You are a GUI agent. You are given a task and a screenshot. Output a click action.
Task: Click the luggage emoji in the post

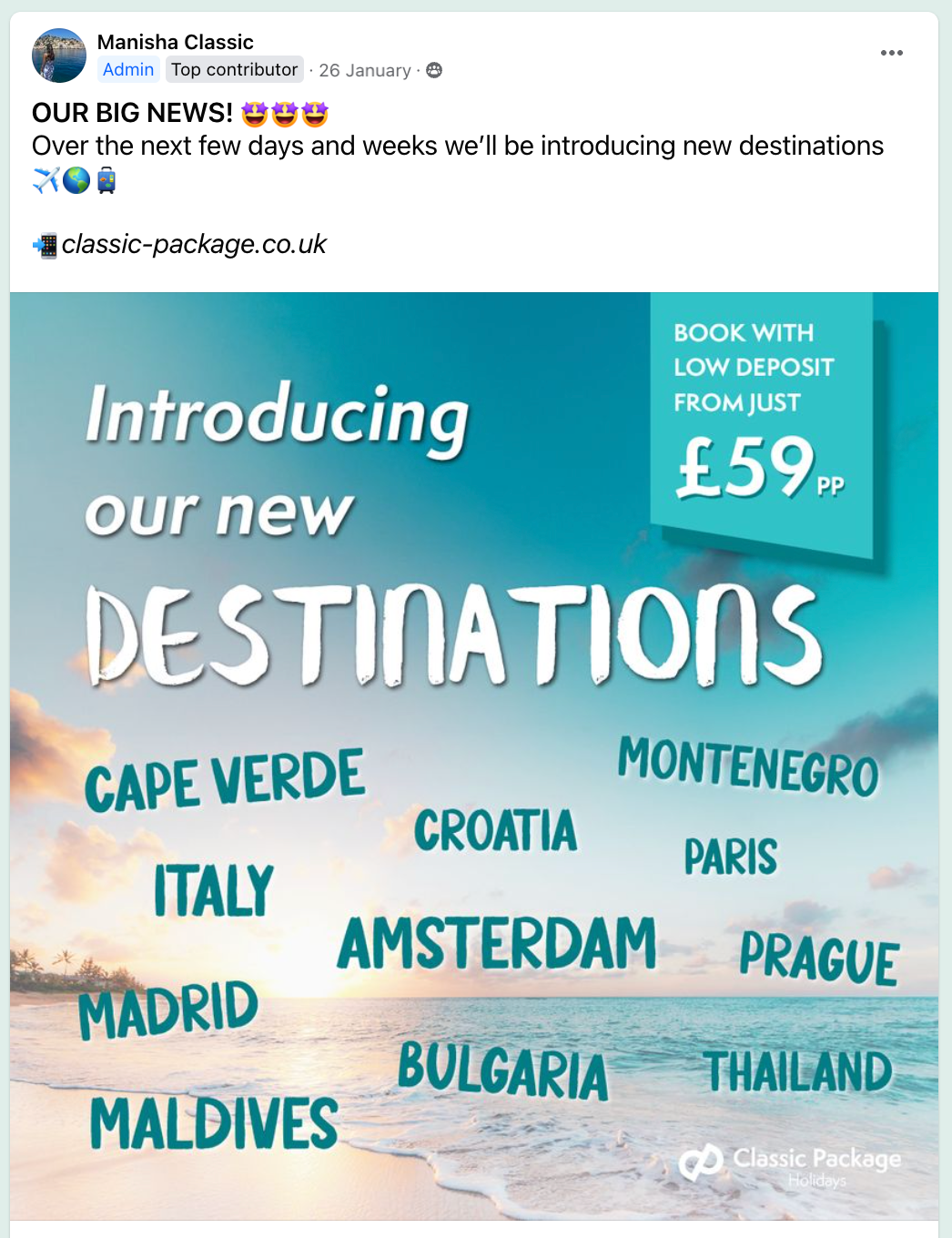point(105,179)
